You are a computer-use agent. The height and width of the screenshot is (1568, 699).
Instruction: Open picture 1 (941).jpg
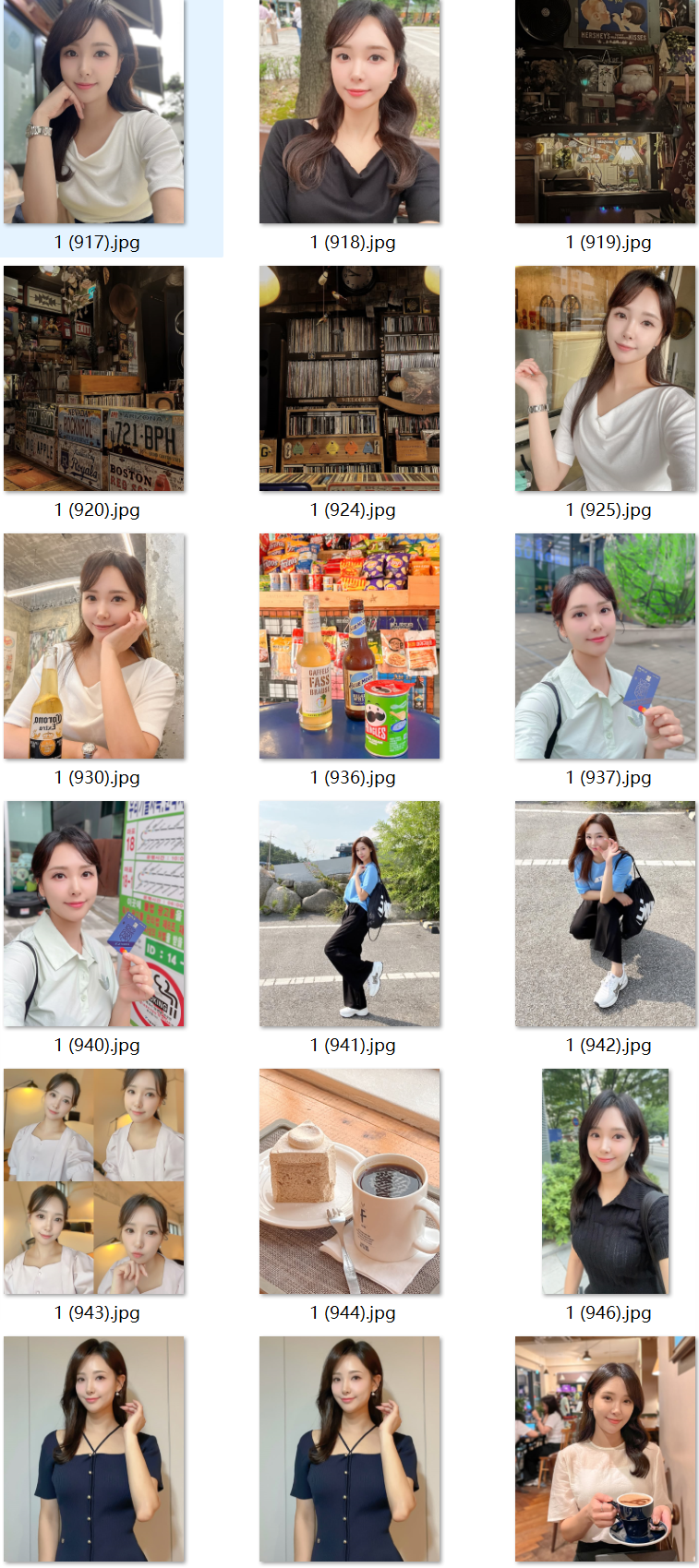tap(349, 914)
